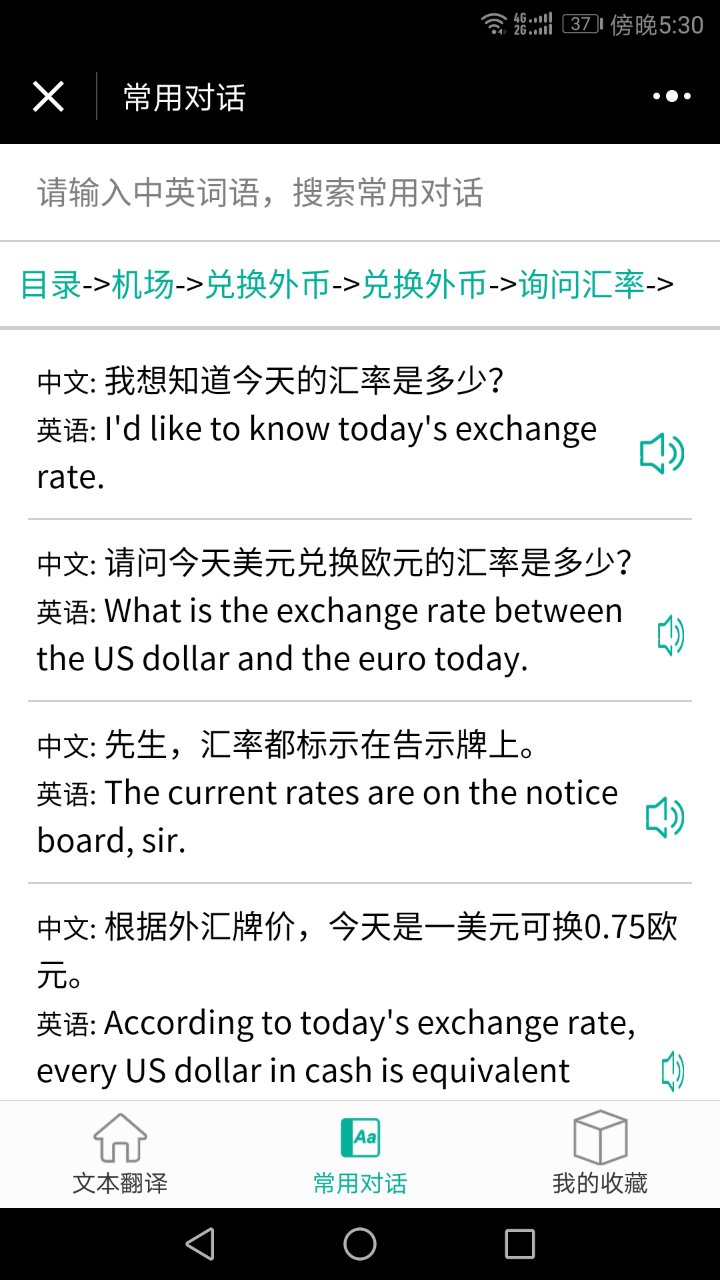Go to the system home screen
This screenshot has height=1280, width=720.
[x=360, y=1244]
